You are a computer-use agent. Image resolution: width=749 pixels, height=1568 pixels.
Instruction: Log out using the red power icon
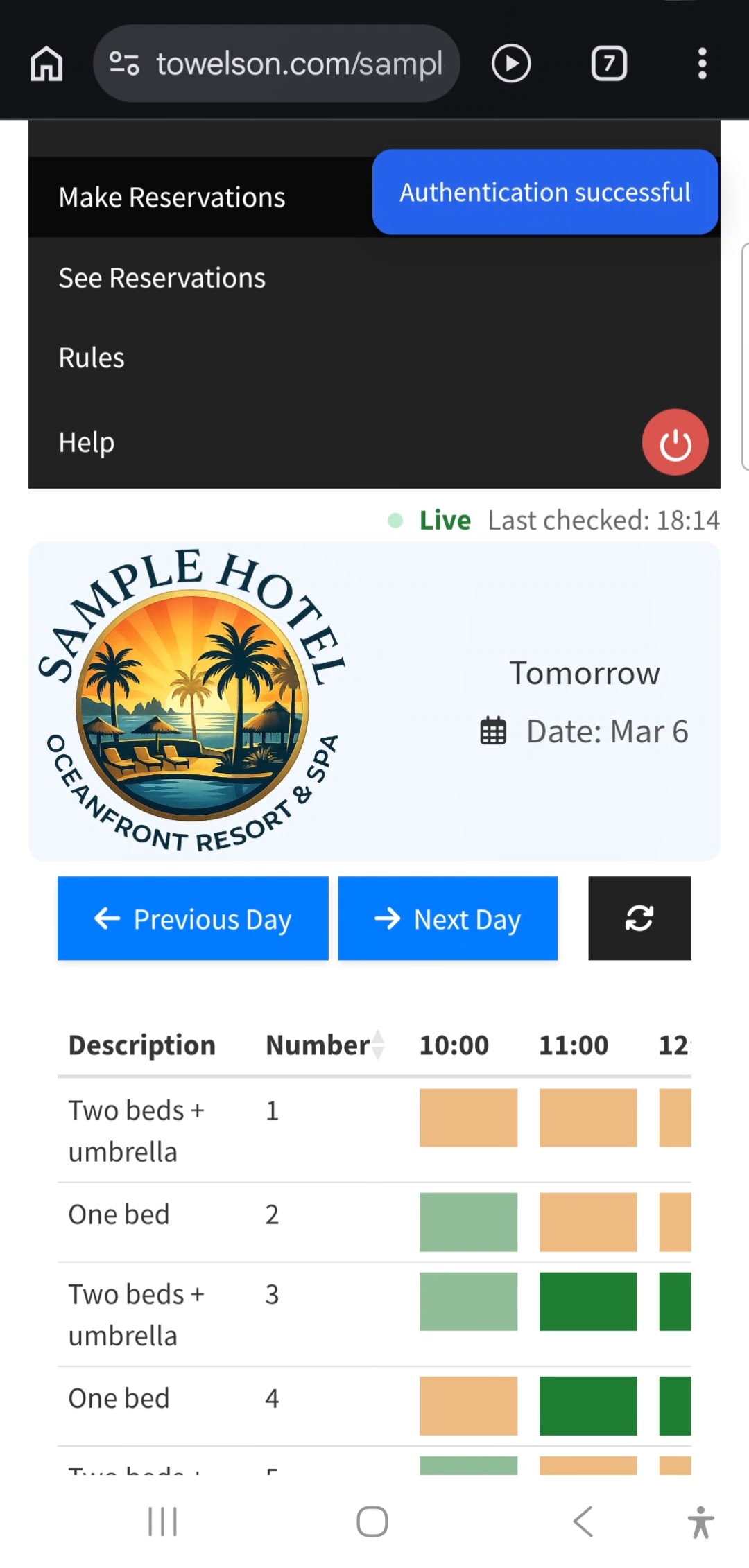click(674, 442)
